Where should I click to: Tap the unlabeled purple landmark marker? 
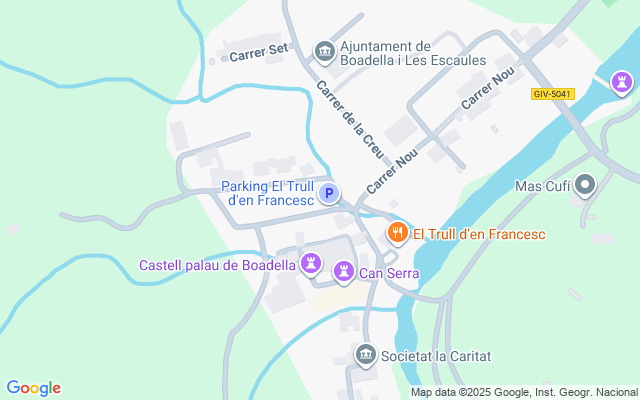point(621,84)
